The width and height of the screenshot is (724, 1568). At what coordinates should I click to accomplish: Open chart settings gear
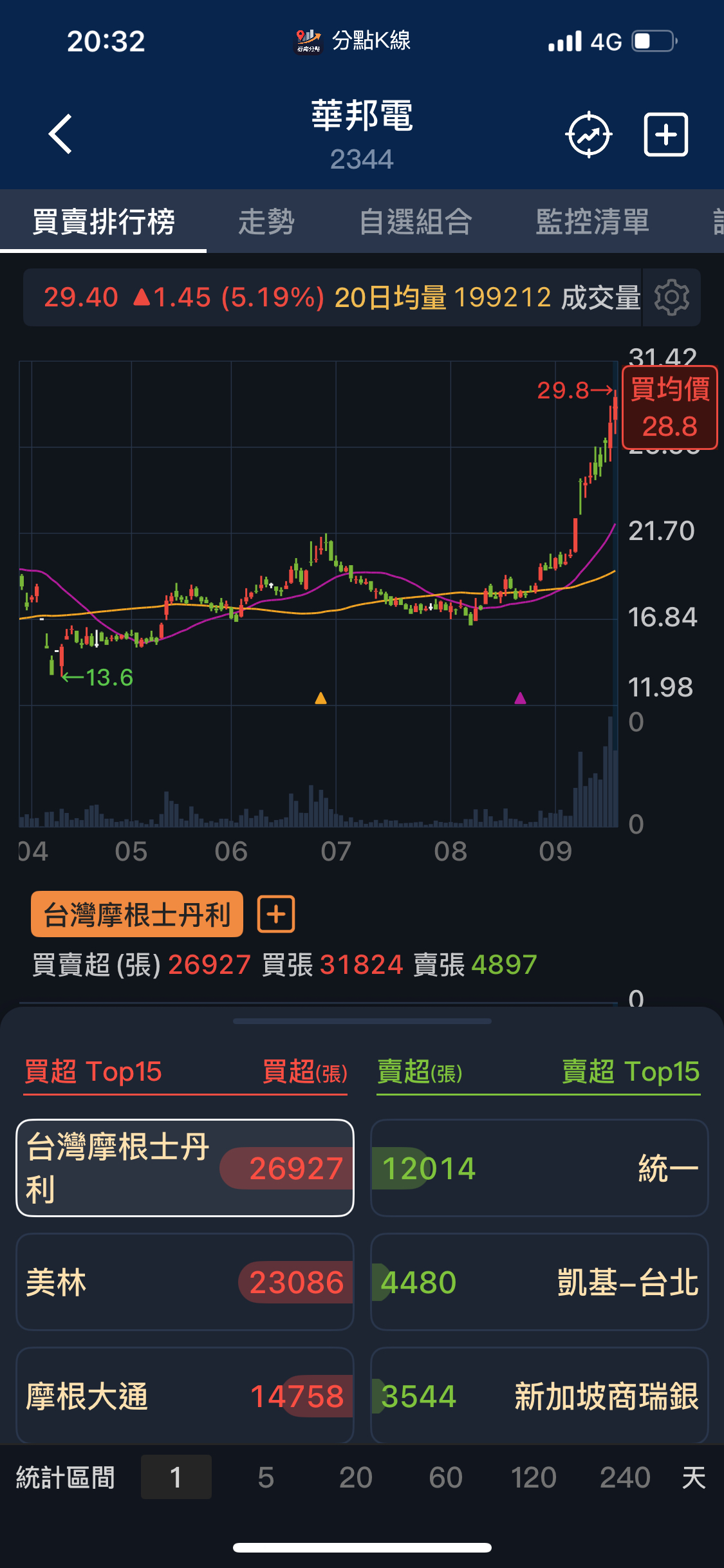[671, 297]
